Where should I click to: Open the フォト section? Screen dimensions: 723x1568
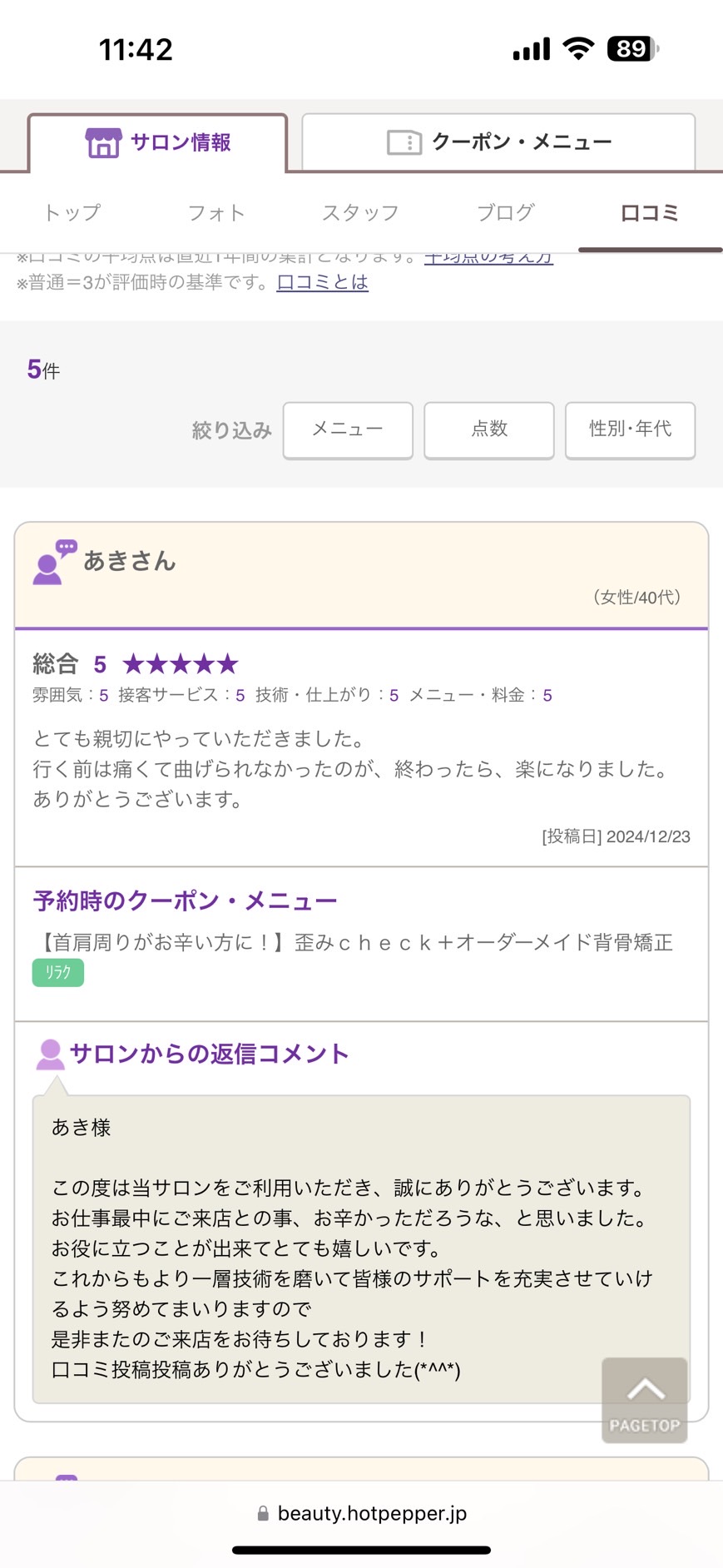click(216, 212)
